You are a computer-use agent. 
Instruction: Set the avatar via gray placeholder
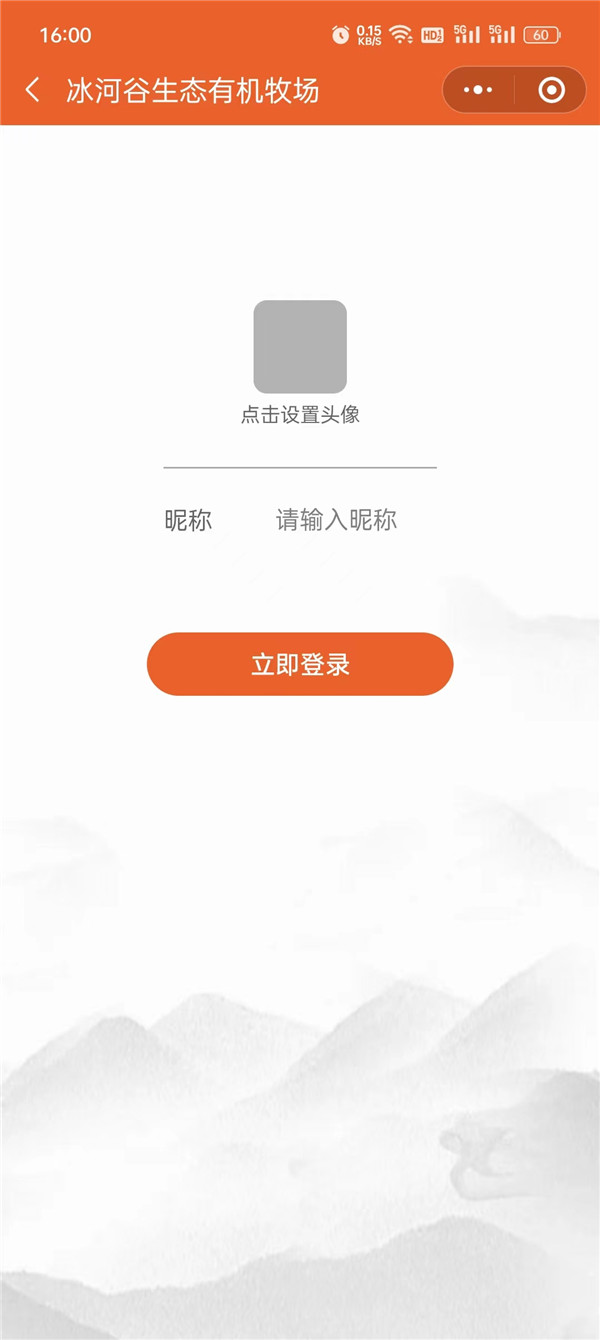[300, 346]
